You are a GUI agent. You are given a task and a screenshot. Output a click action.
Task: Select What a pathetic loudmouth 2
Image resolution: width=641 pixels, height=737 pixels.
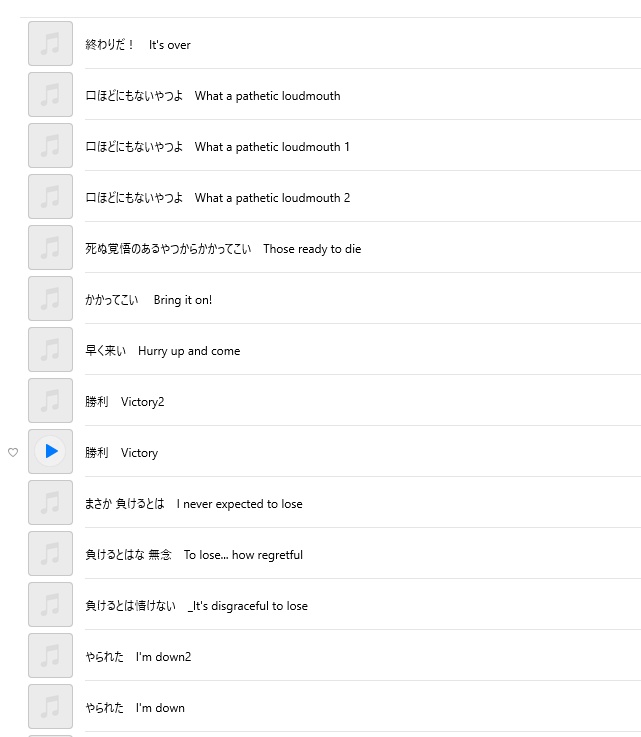pos(218,198)
